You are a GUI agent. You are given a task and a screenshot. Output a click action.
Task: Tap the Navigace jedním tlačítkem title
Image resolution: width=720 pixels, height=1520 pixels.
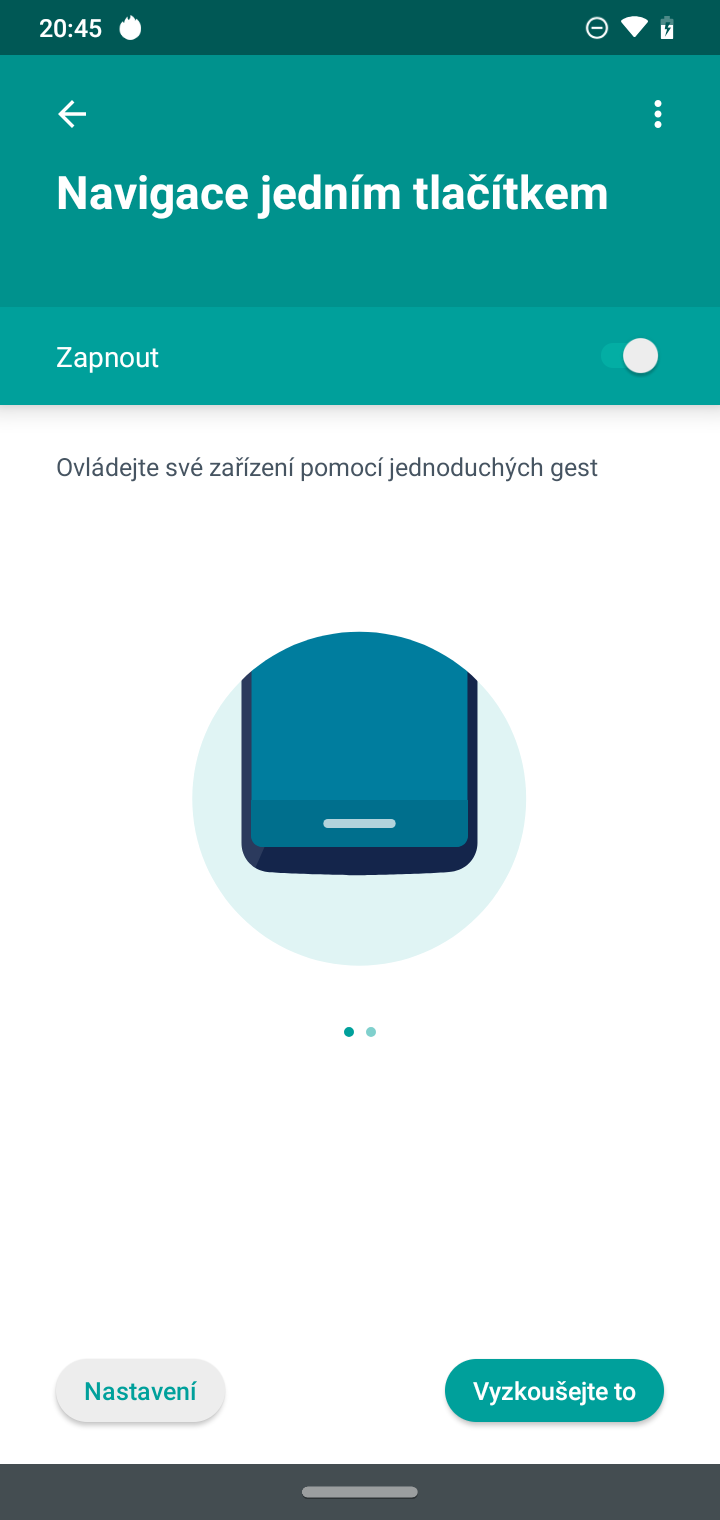coord(332,192)
